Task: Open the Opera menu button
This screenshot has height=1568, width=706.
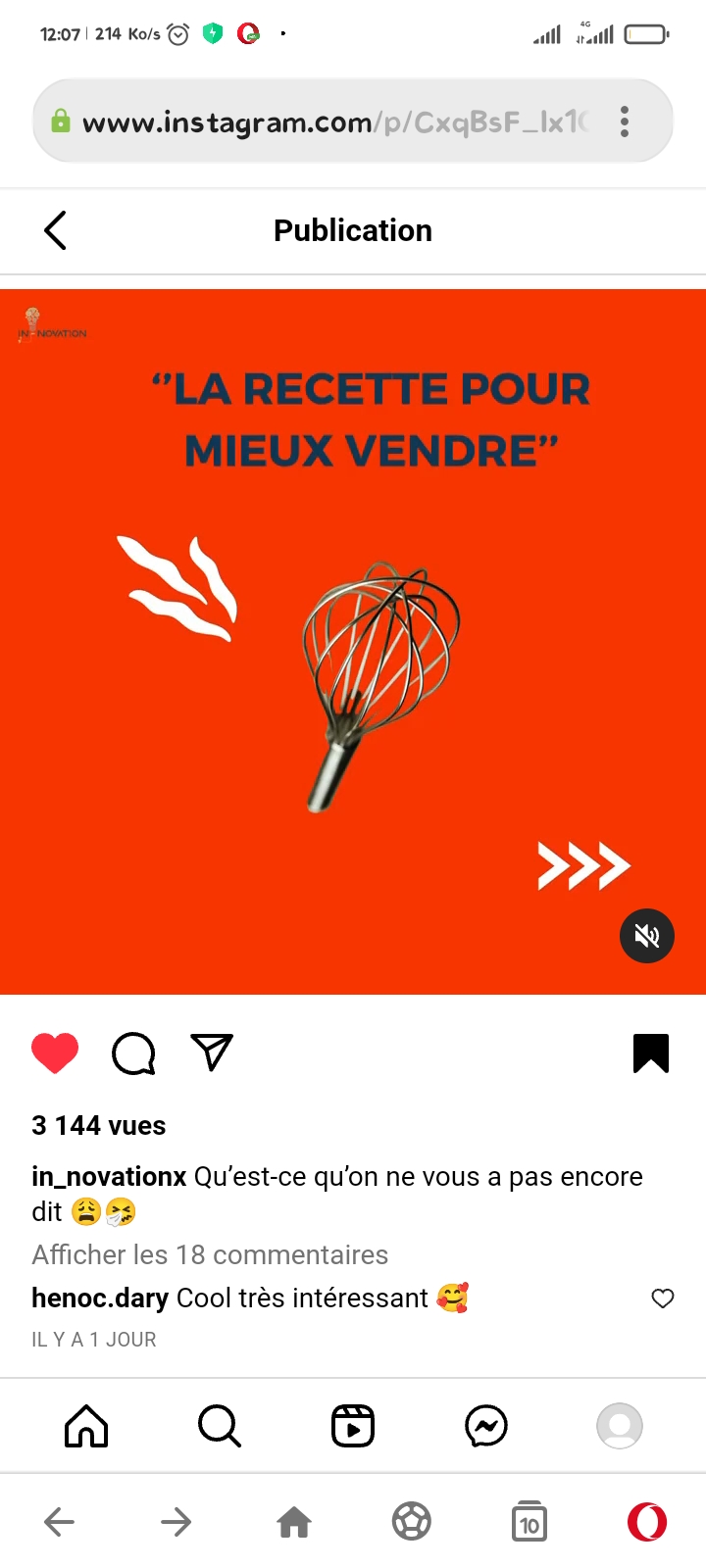Action: pyautogui.click(x=647, y=1522)
